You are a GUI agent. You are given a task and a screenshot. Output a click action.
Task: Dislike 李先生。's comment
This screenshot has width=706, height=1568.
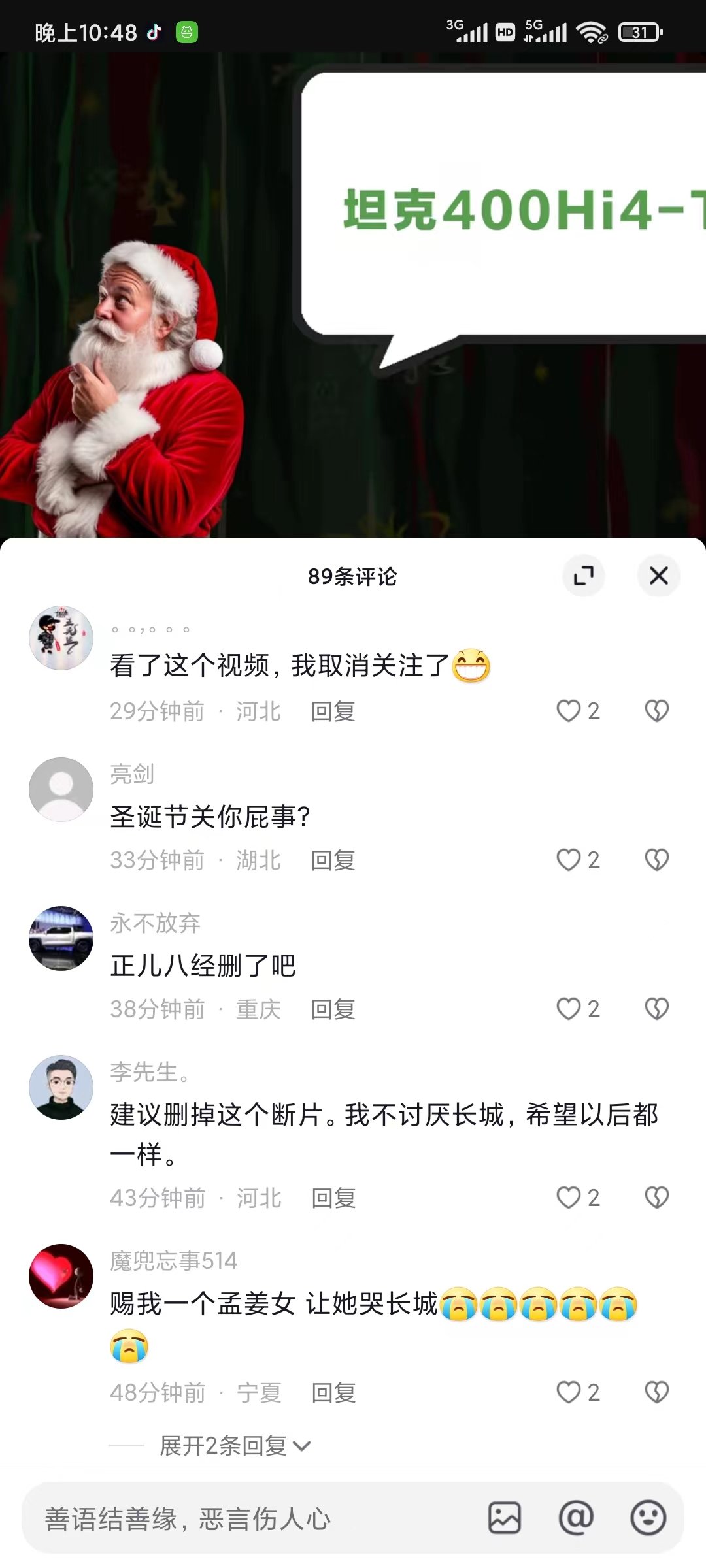click(x=657, y=1197)
